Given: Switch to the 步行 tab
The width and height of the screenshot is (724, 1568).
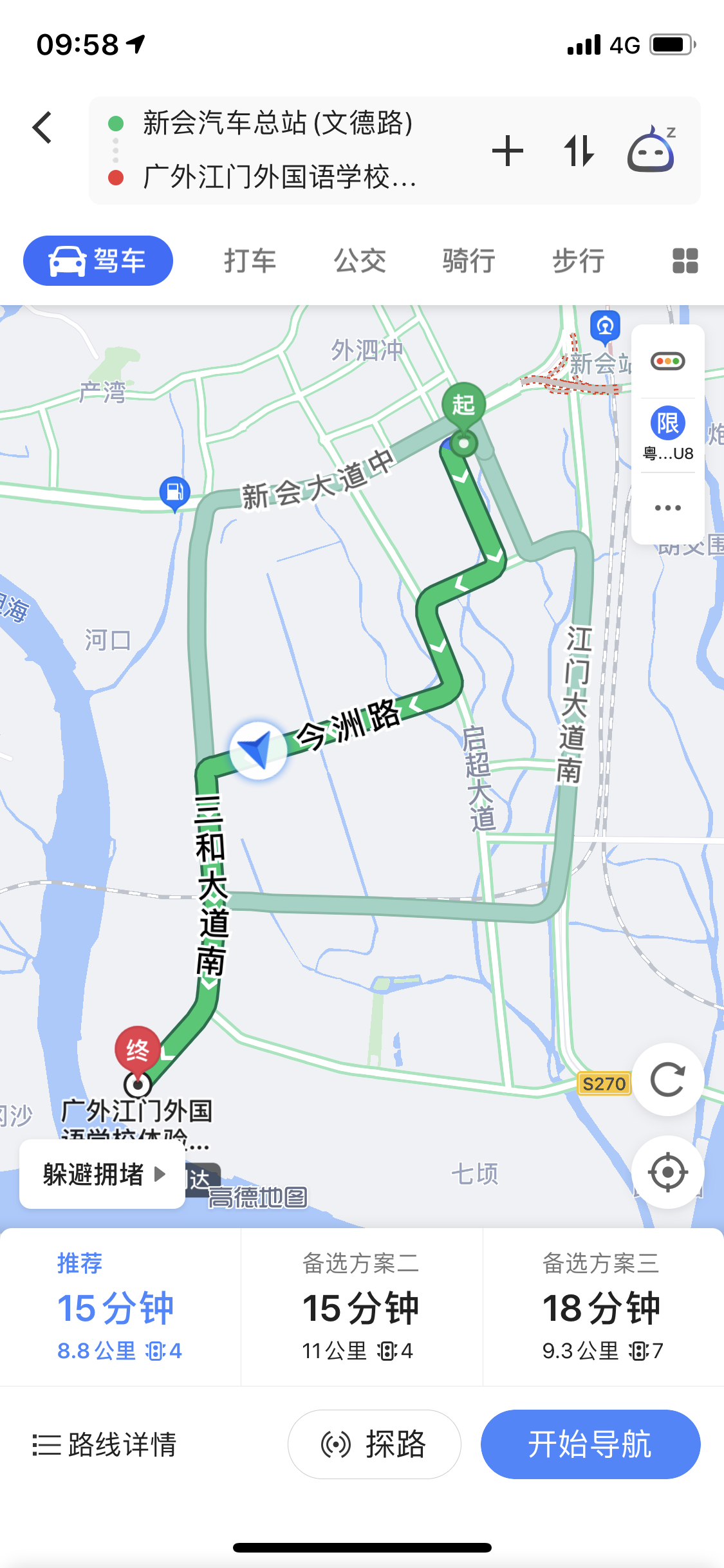Looking at the screenshot, I should pos(578,261).
